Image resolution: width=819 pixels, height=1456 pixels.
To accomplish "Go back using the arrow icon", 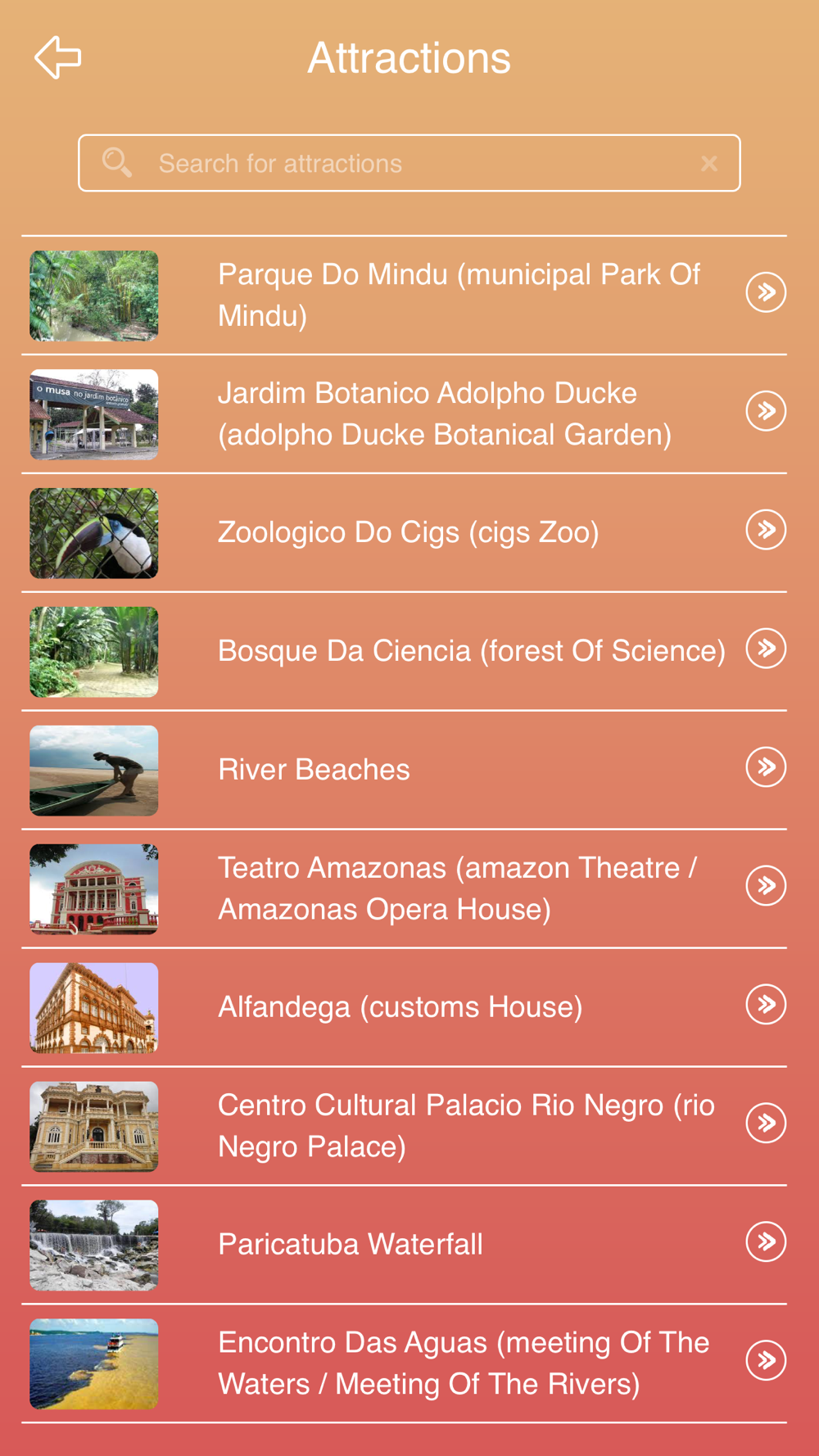I will coord(57,57).
